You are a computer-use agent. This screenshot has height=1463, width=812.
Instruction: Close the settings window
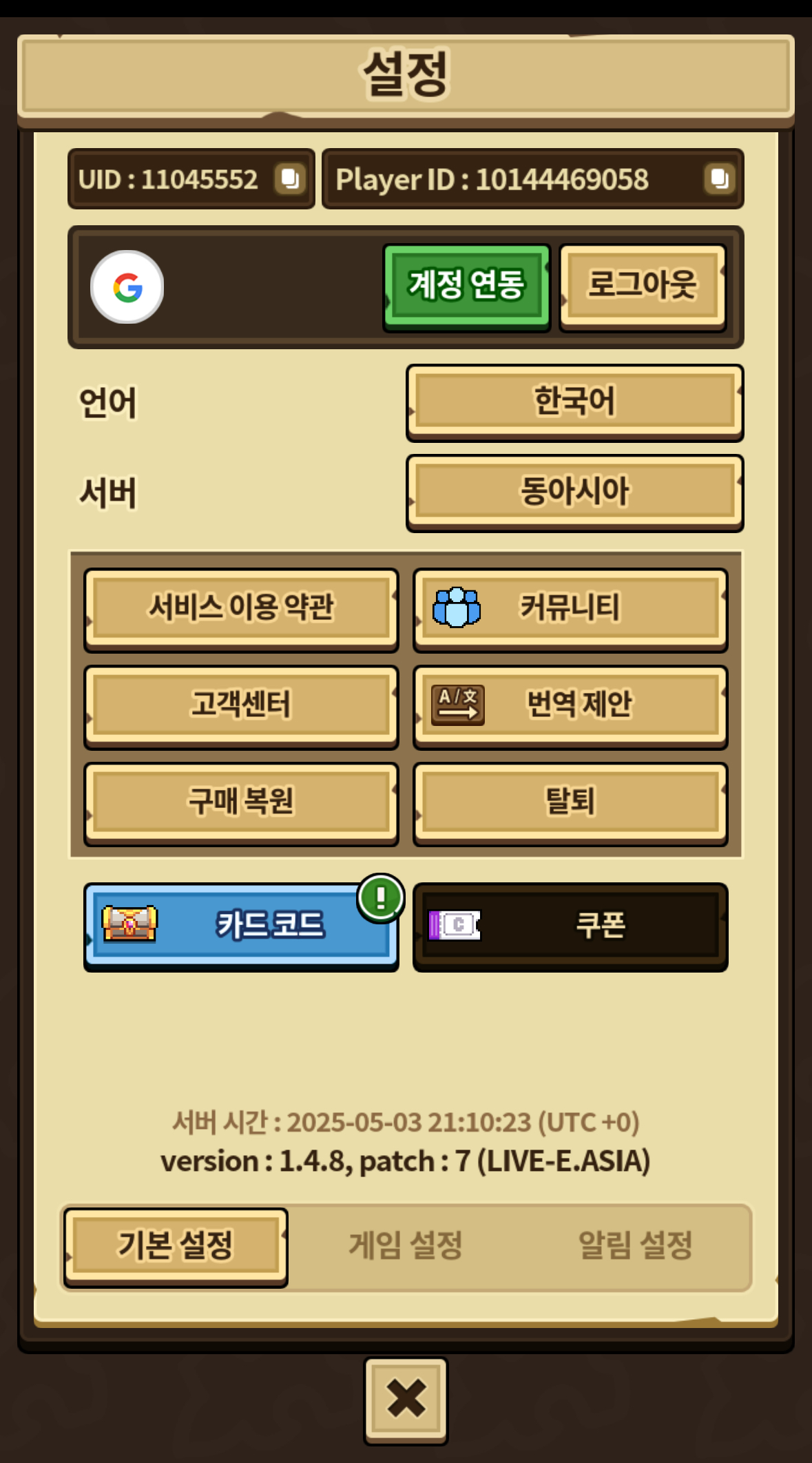pyautogui.click(x=406, y=1399)
